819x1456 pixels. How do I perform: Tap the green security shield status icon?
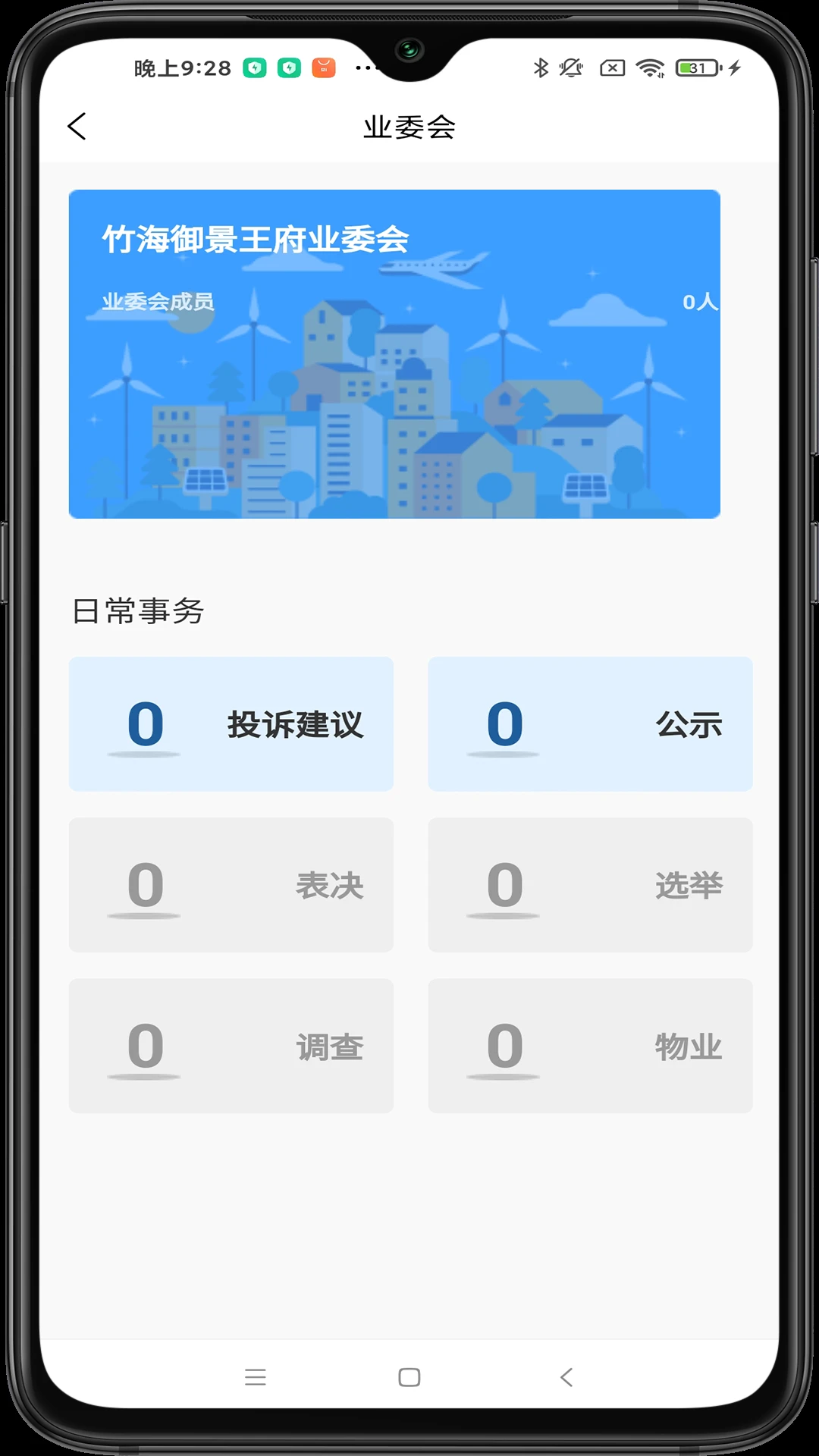coord(254,68)
